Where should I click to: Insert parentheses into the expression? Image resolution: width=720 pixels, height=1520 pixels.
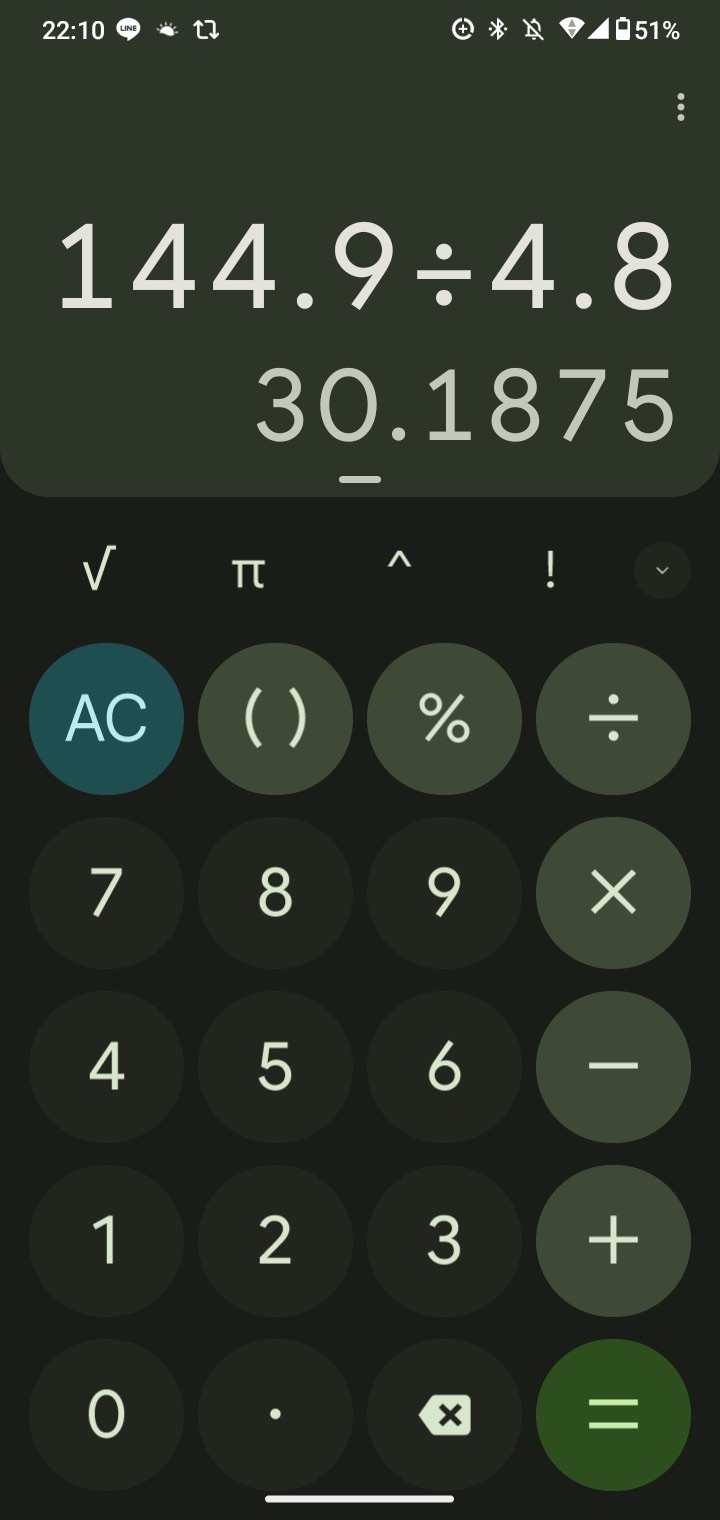275,718
